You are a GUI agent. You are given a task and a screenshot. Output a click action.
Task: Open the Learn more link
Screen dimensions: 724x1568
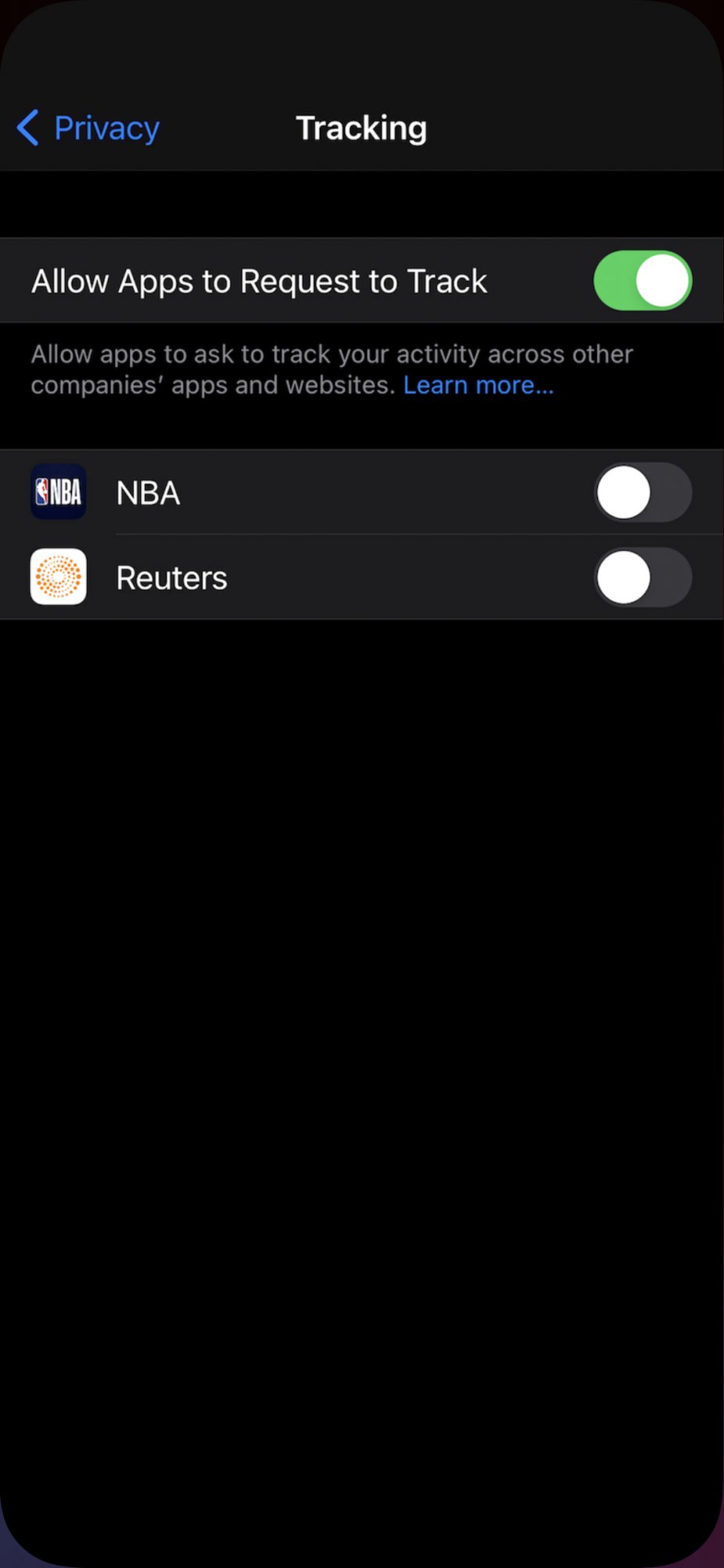click(x=478, y=386)
